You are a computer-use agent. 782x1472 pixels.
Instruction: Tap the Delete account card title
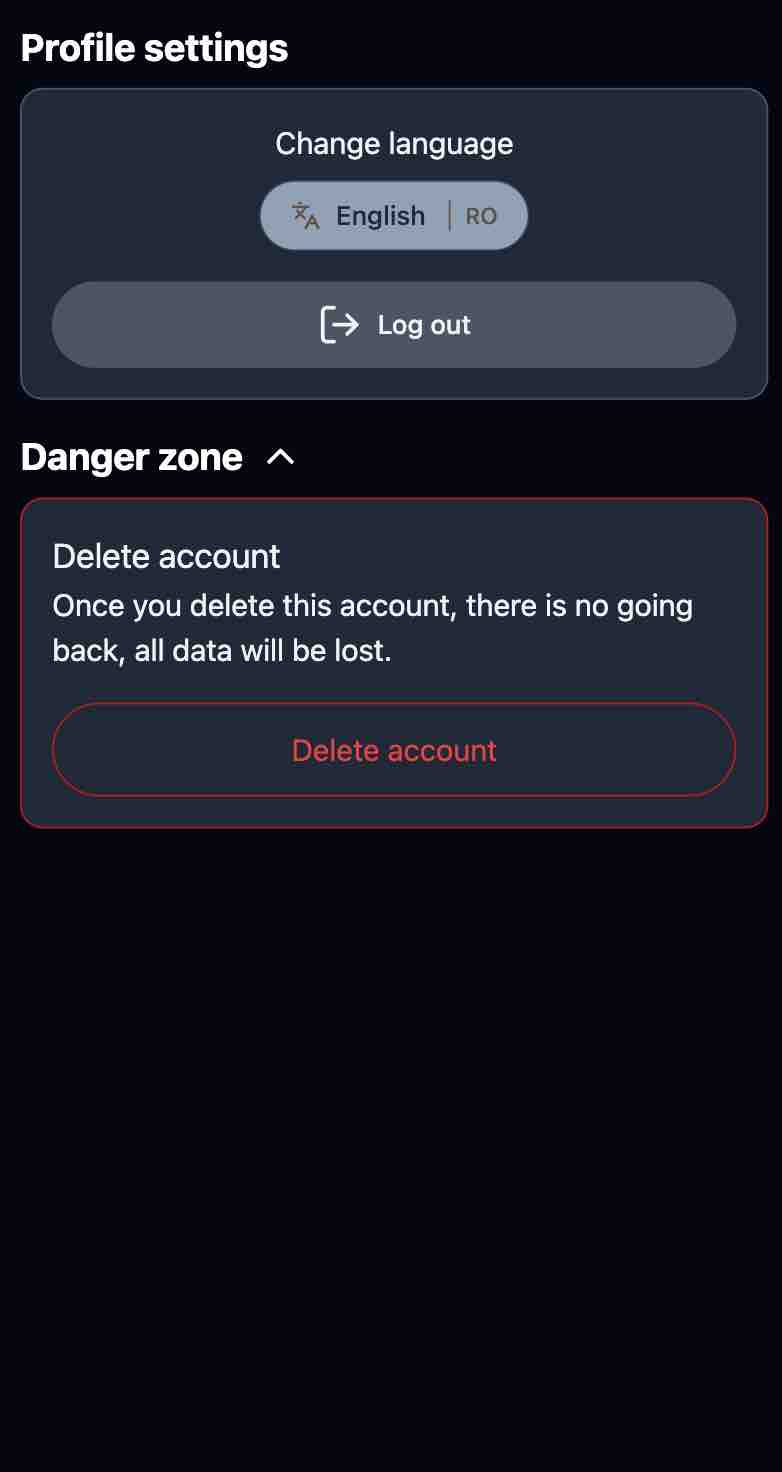pyautogui.click(x=166, y=556)
